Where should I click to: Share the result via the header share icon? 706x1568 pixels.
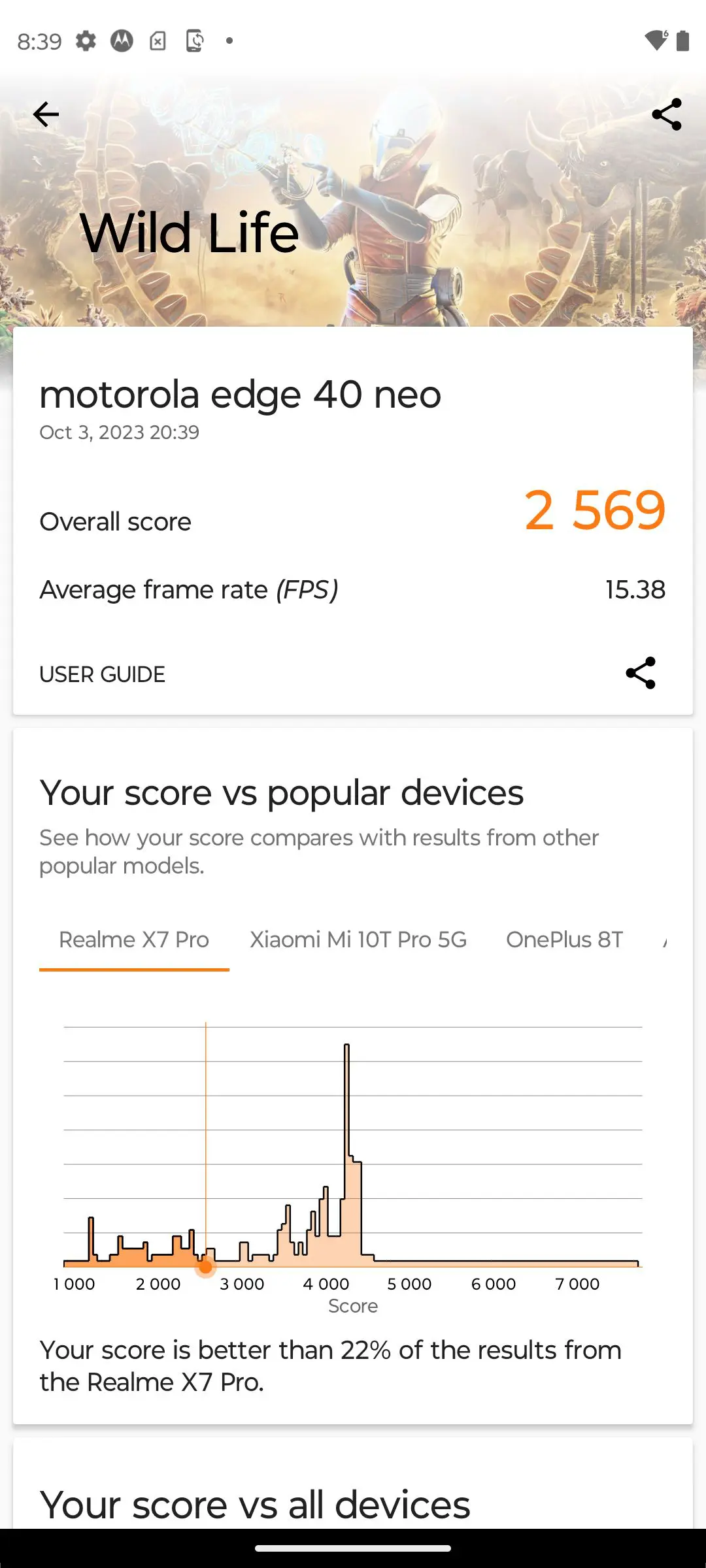[666, 114]
